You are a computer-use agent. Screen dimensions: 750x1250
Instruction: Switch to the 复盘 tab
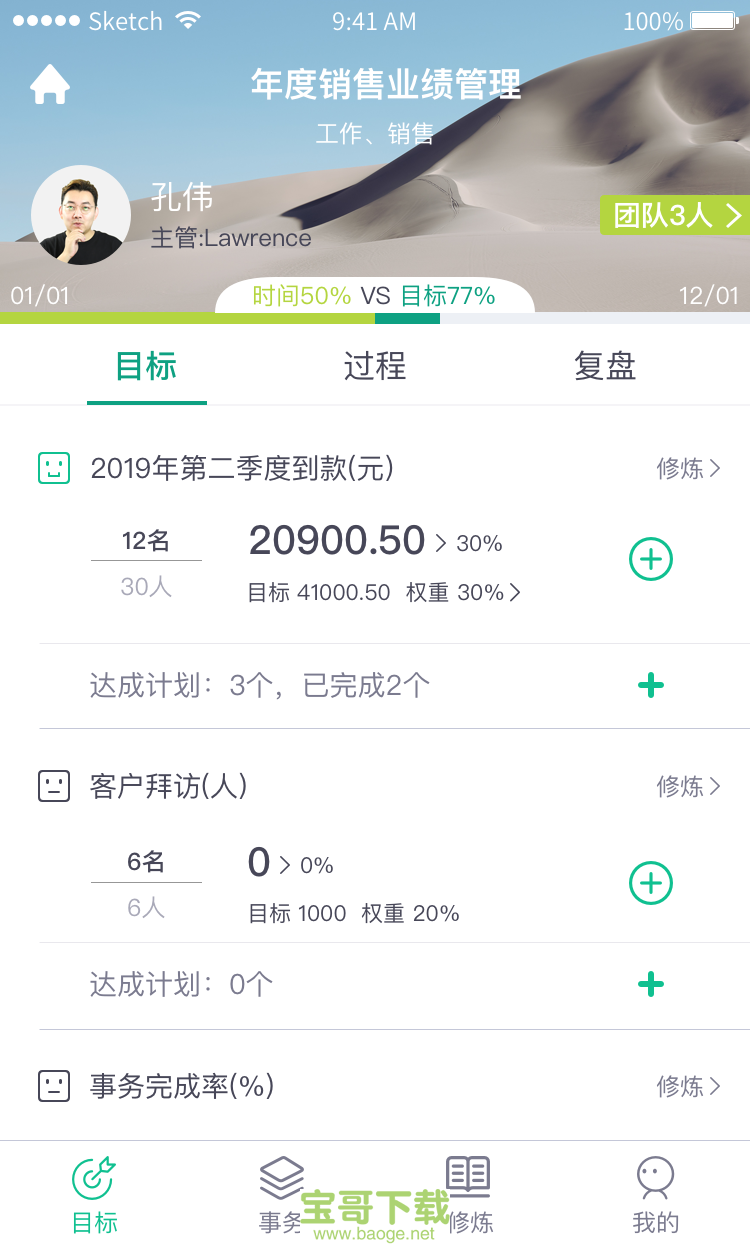coord(604,367)
